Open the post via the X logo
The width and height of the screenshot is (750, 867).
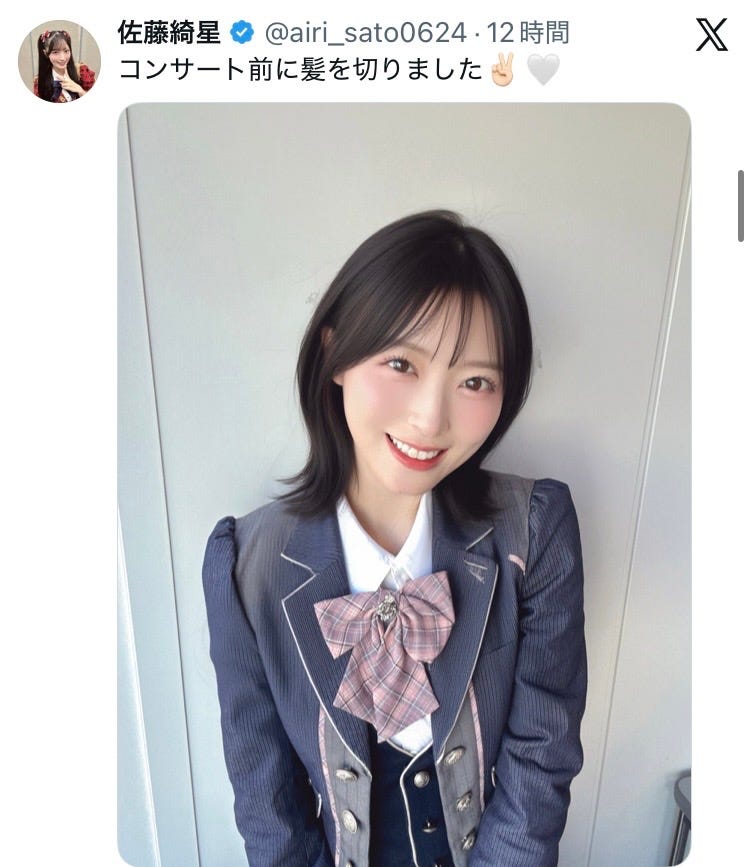[x=711, y=35]
